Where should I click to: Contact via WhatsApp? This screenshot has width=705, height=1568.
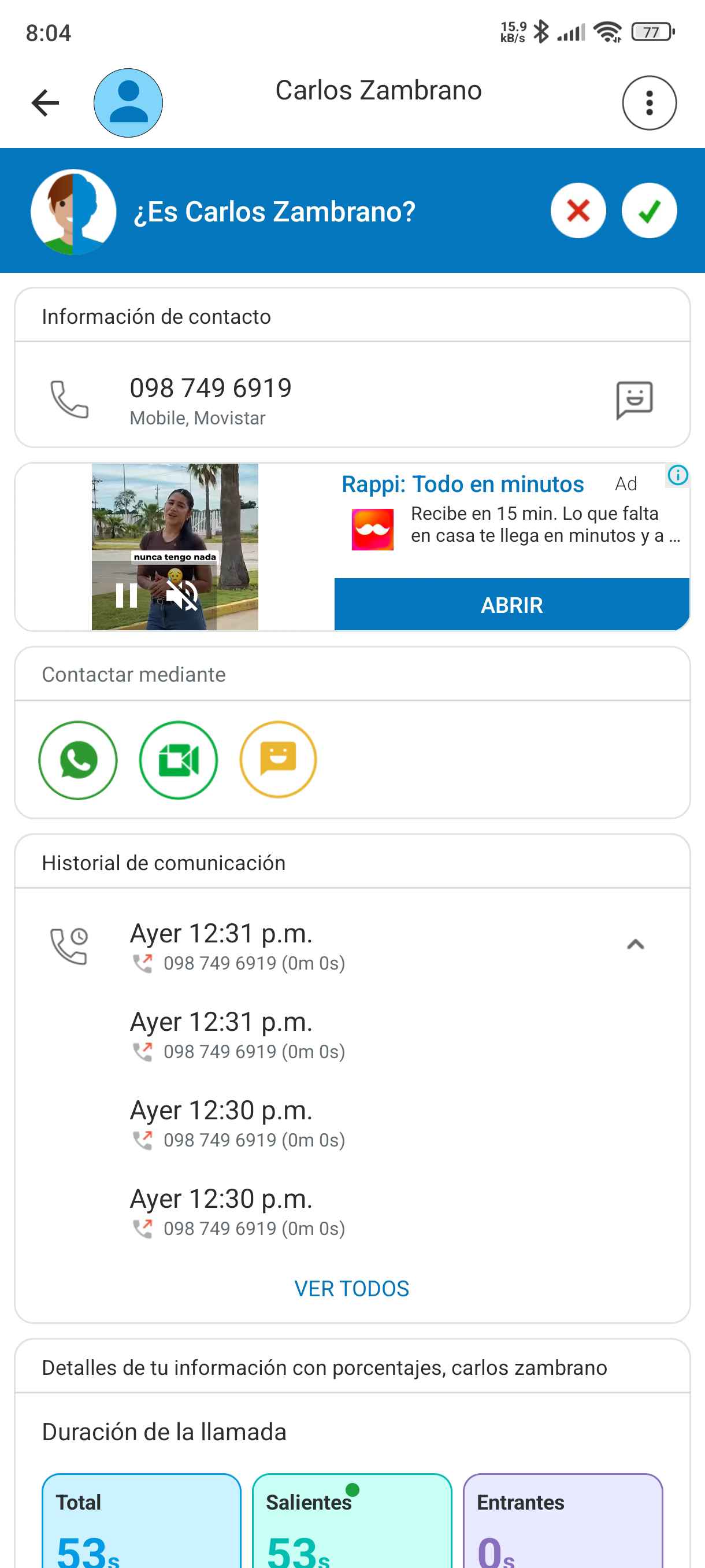78,760
